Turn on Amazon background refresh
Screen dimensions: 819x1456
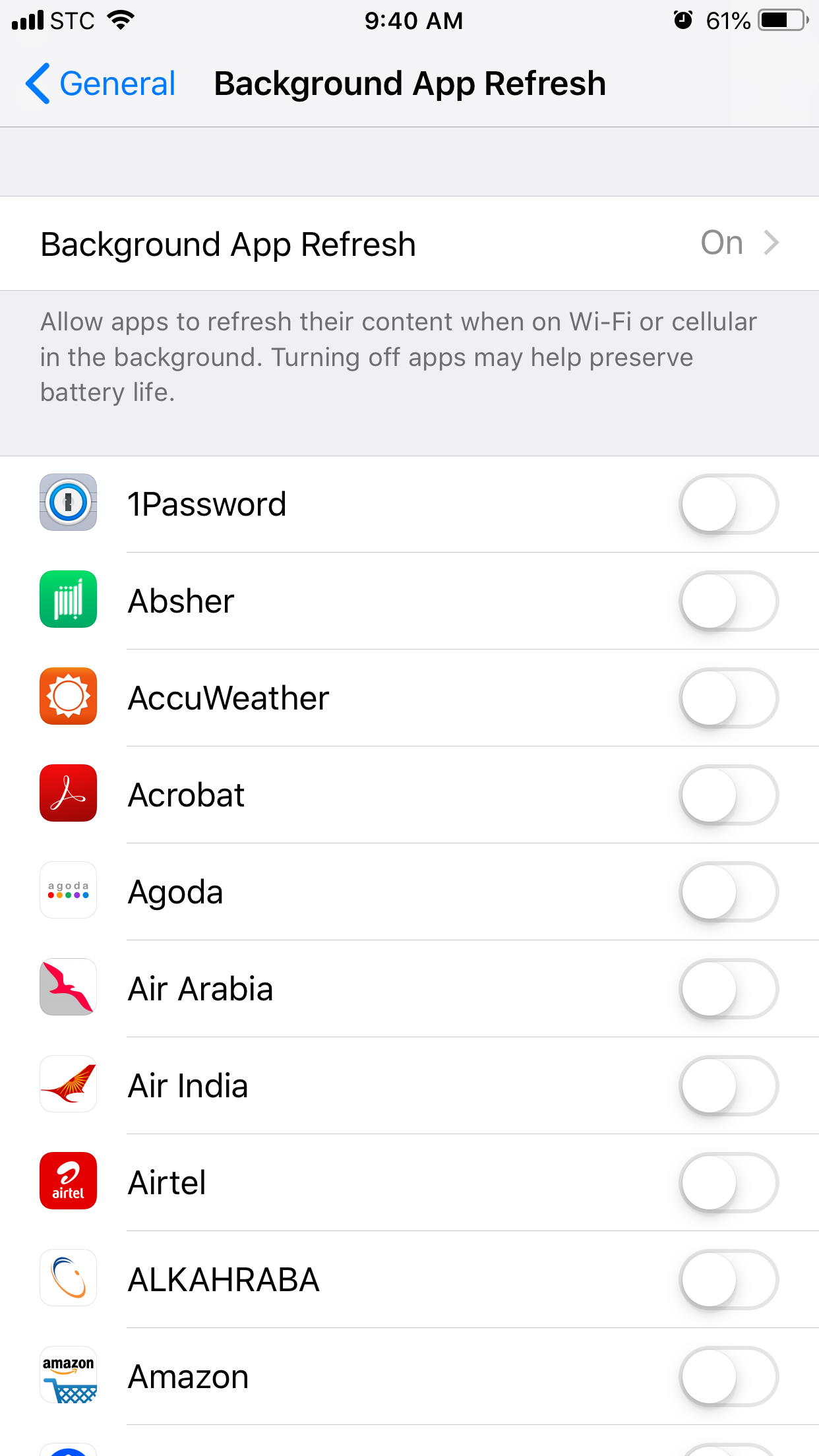(729, 1377)
